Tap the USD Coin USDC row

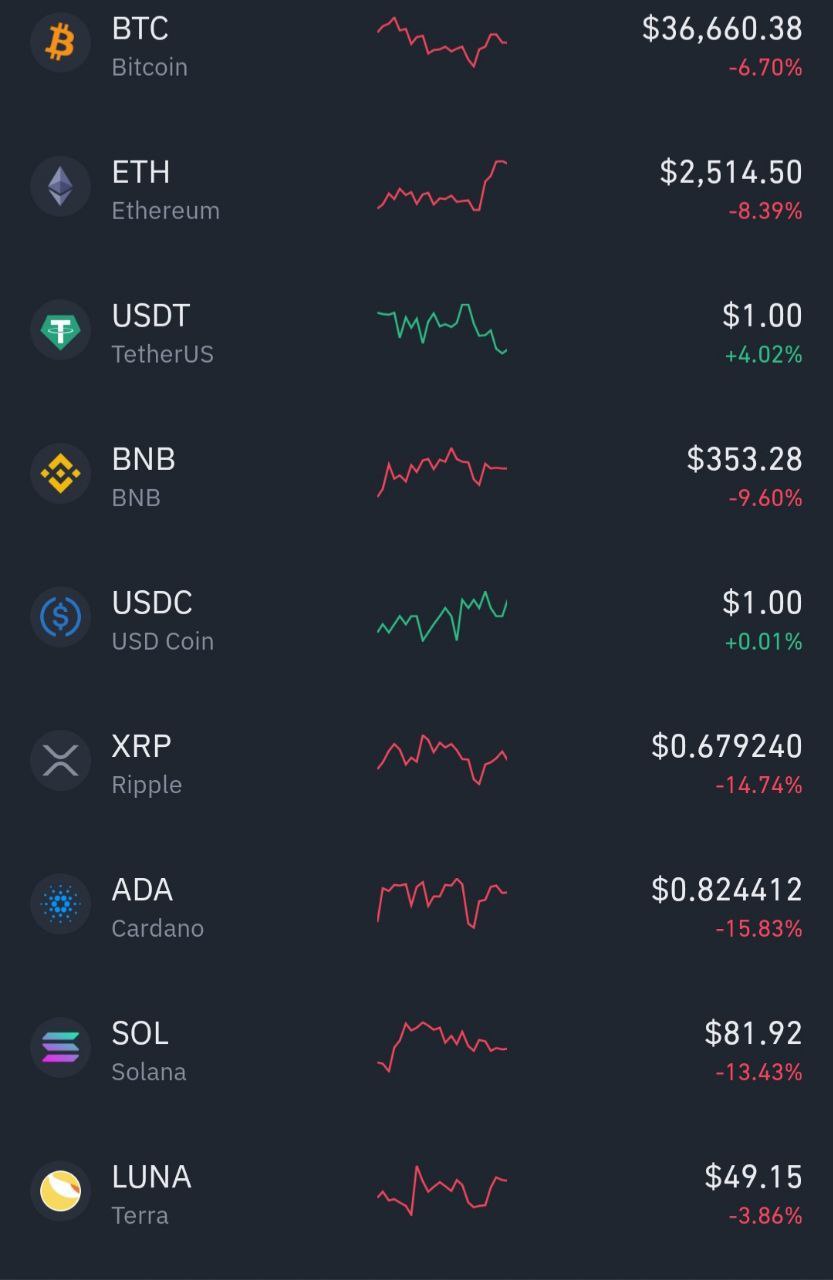point(416,619)
